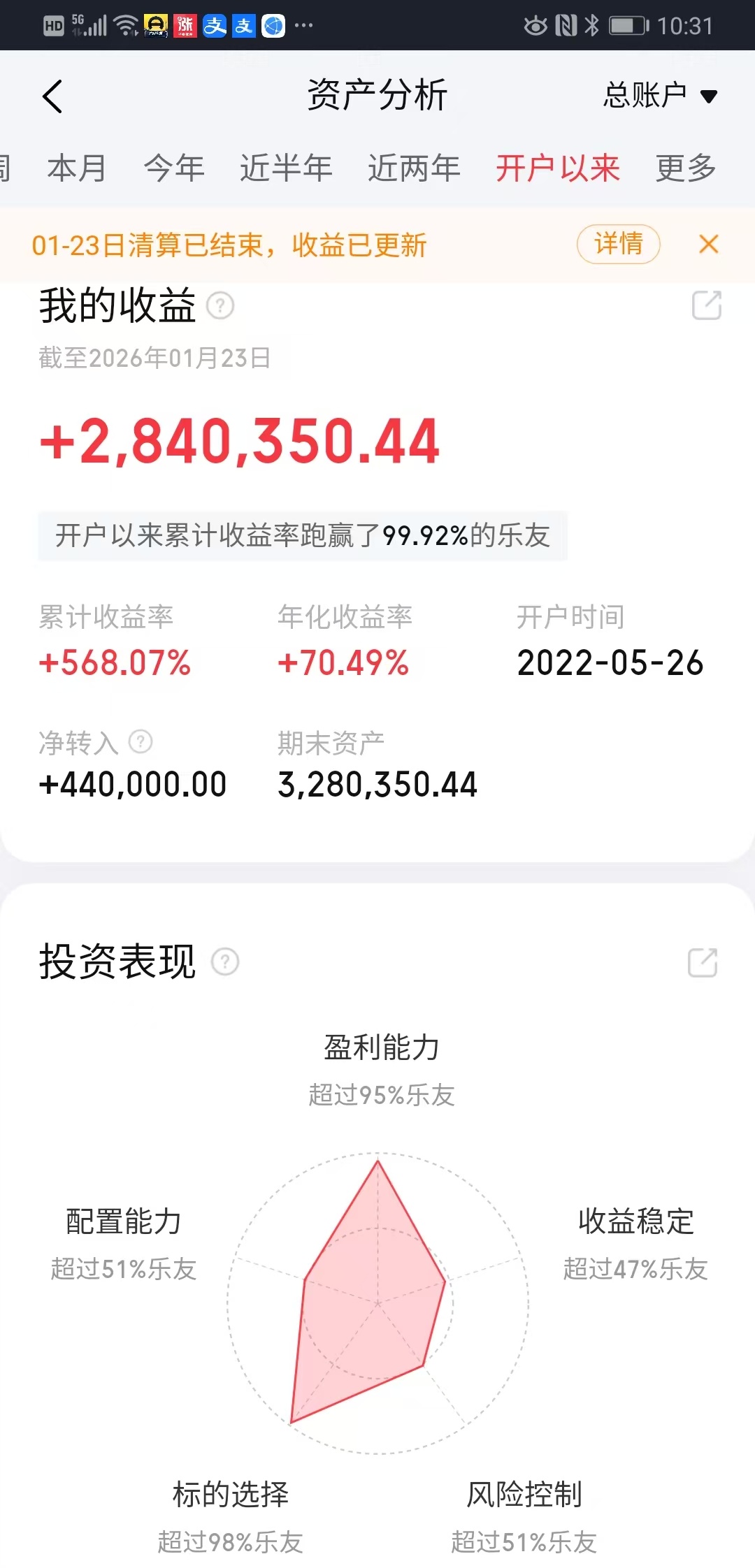
Task: Switch to the 今年 tab
Action: [174, 168]
